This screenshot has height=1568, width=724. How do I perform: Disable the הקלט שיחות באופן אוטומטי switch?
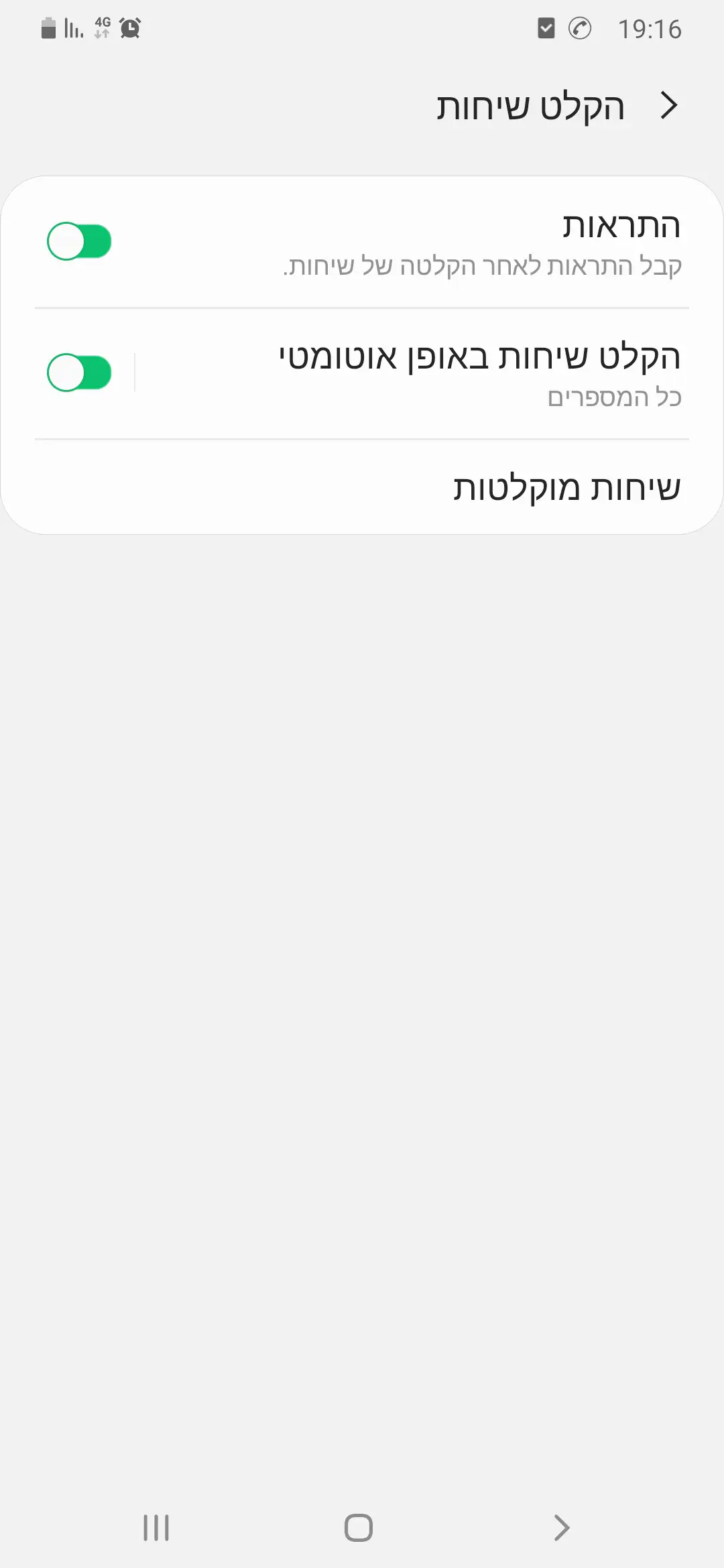point(79,373)
